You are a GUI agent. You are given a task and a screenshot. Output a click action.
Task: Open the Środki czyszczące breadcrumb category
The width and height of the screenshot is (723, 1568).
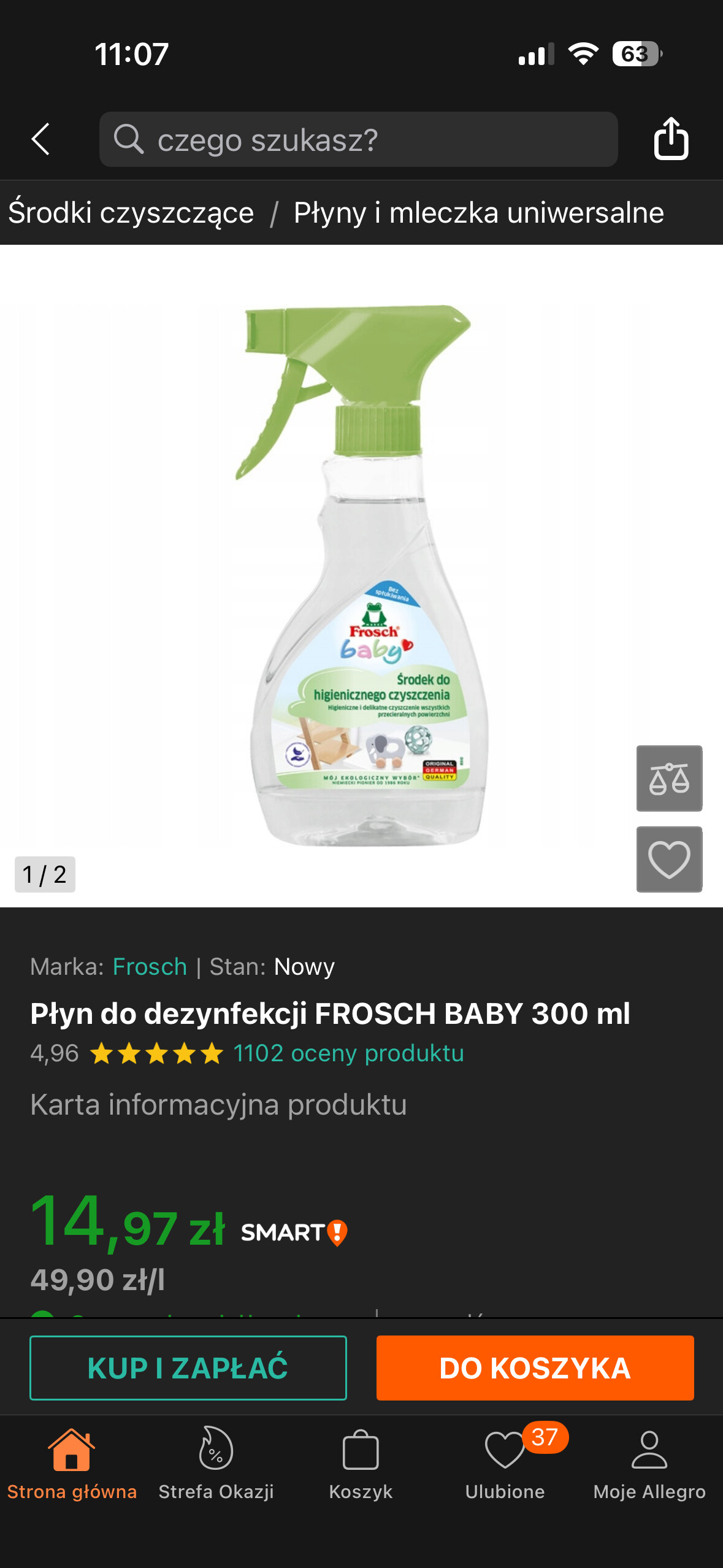(131, 213)
